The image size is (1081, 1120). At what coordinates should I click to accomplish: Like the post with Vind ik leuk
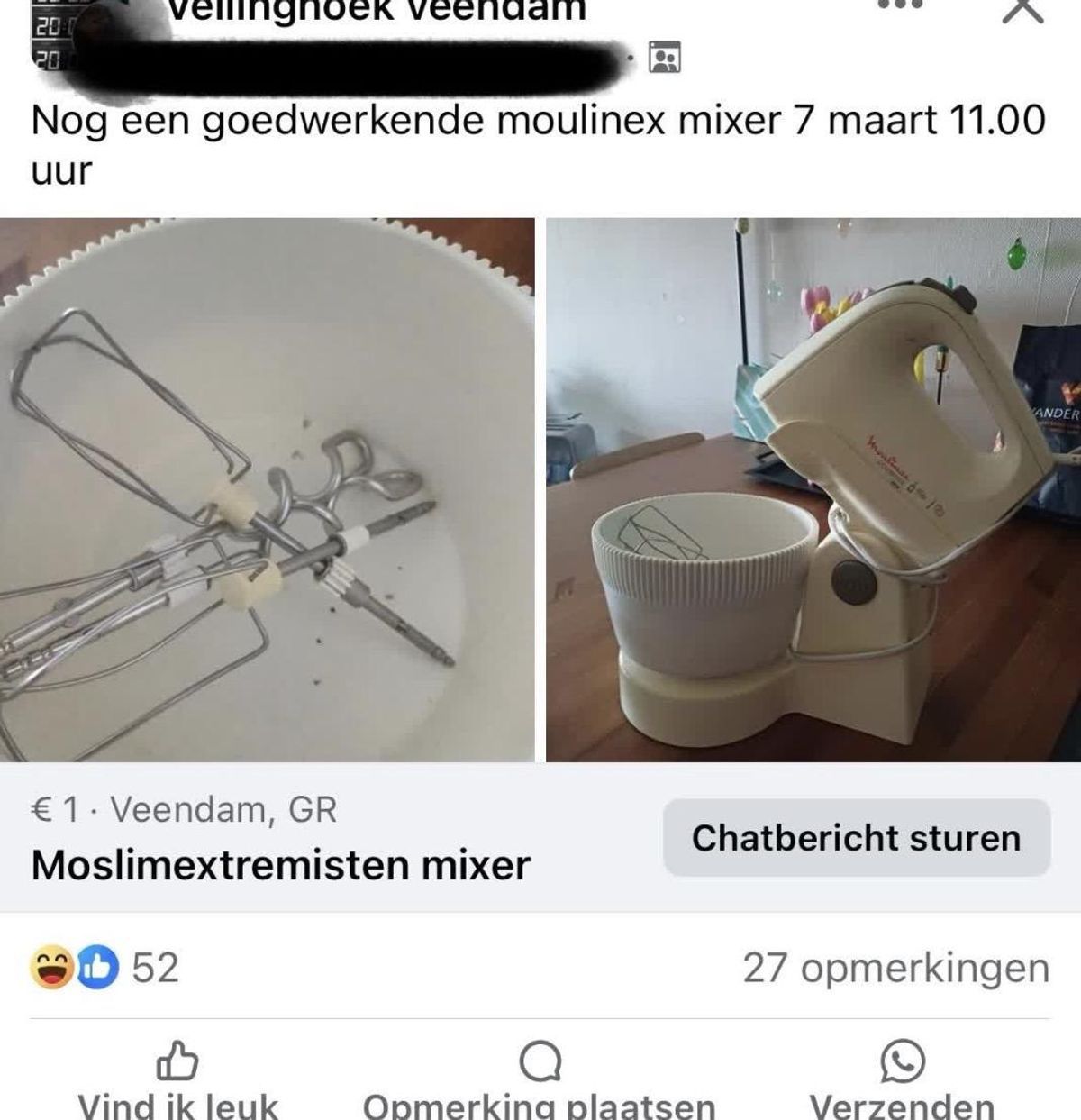[178, 1080]
